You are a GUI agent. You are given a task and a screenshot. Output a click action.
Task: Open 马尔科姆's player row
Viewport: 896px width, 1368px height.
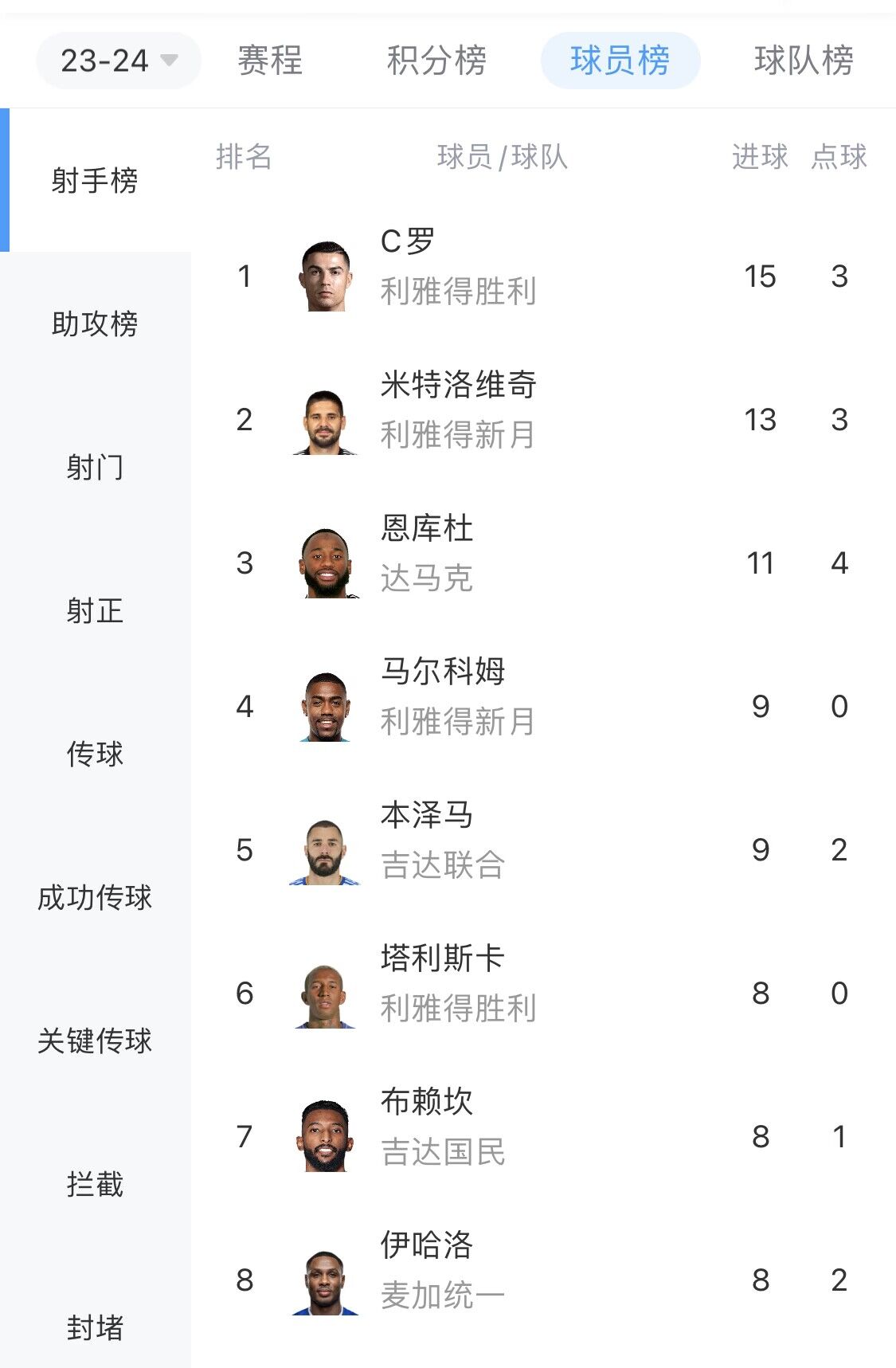(x=458, y=707)
